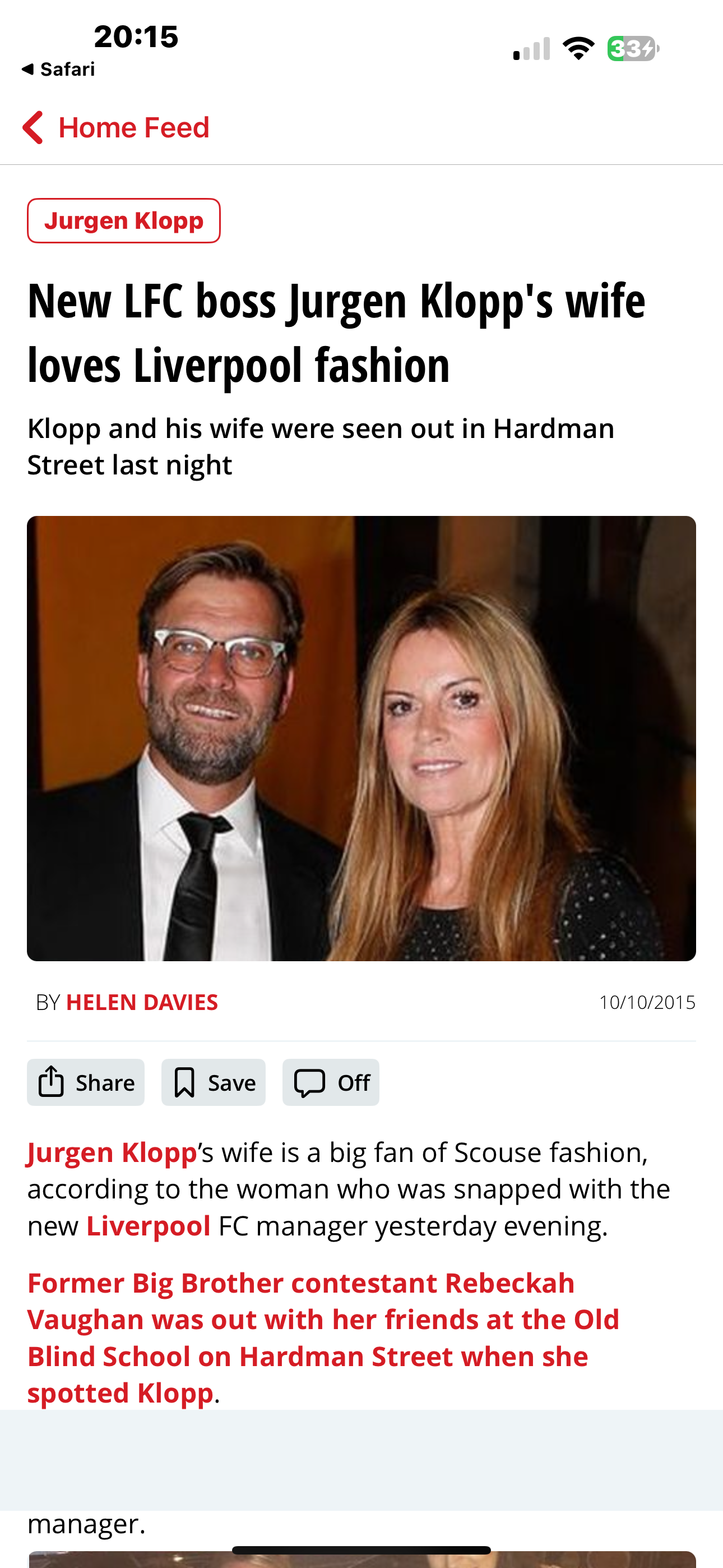Share this article

click(86, 1082)
